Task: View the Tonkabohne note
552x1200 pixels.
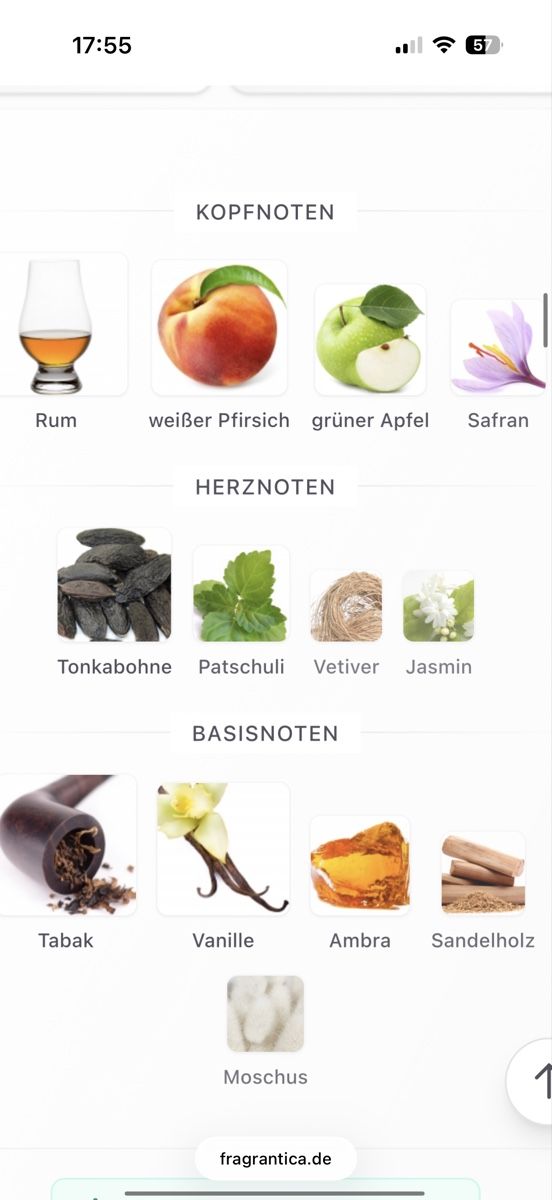Action: tap(114, 602)
